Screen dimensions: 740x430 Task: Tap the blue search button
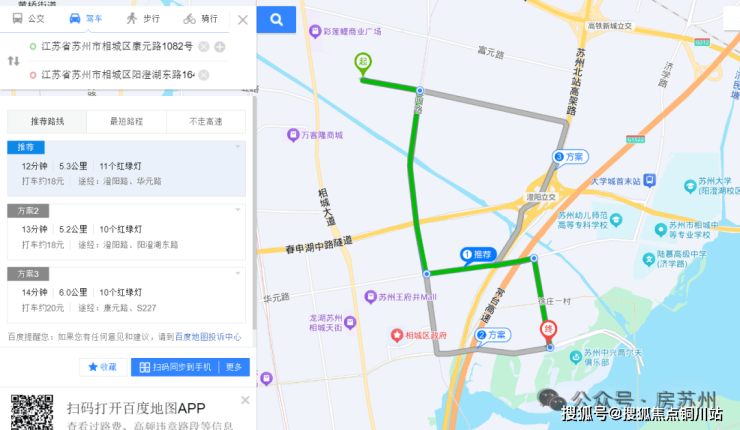point(275,17)
